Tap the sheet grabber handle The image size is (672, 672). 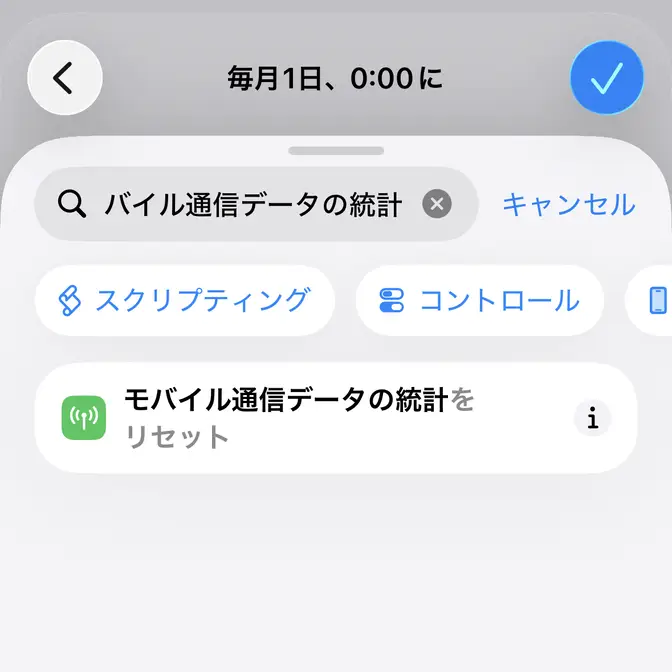336,151
